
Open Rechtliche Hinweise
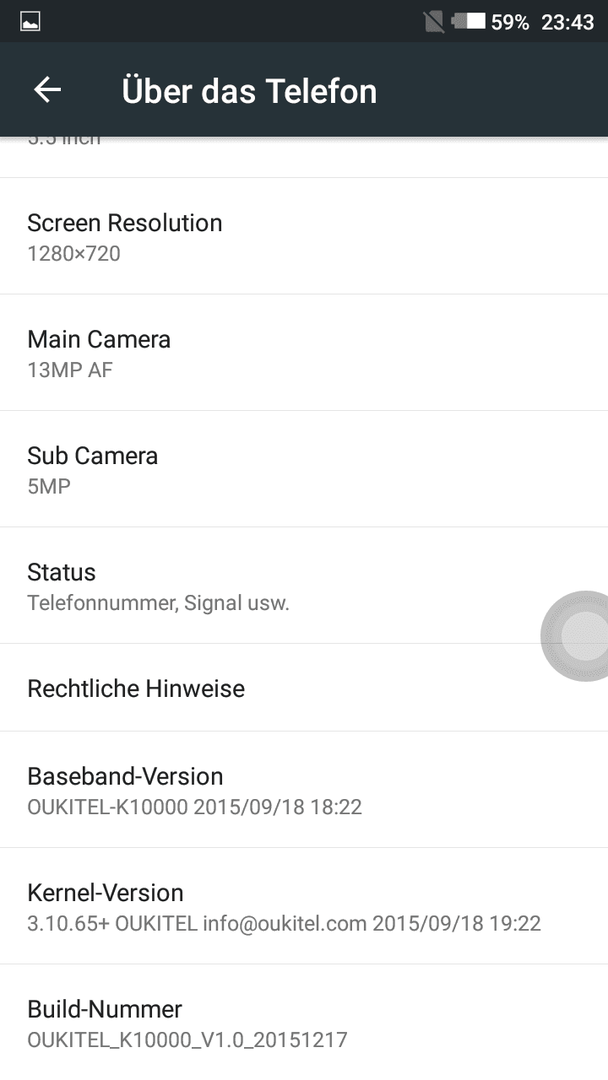pyautogui.click(x=304, y=687)
